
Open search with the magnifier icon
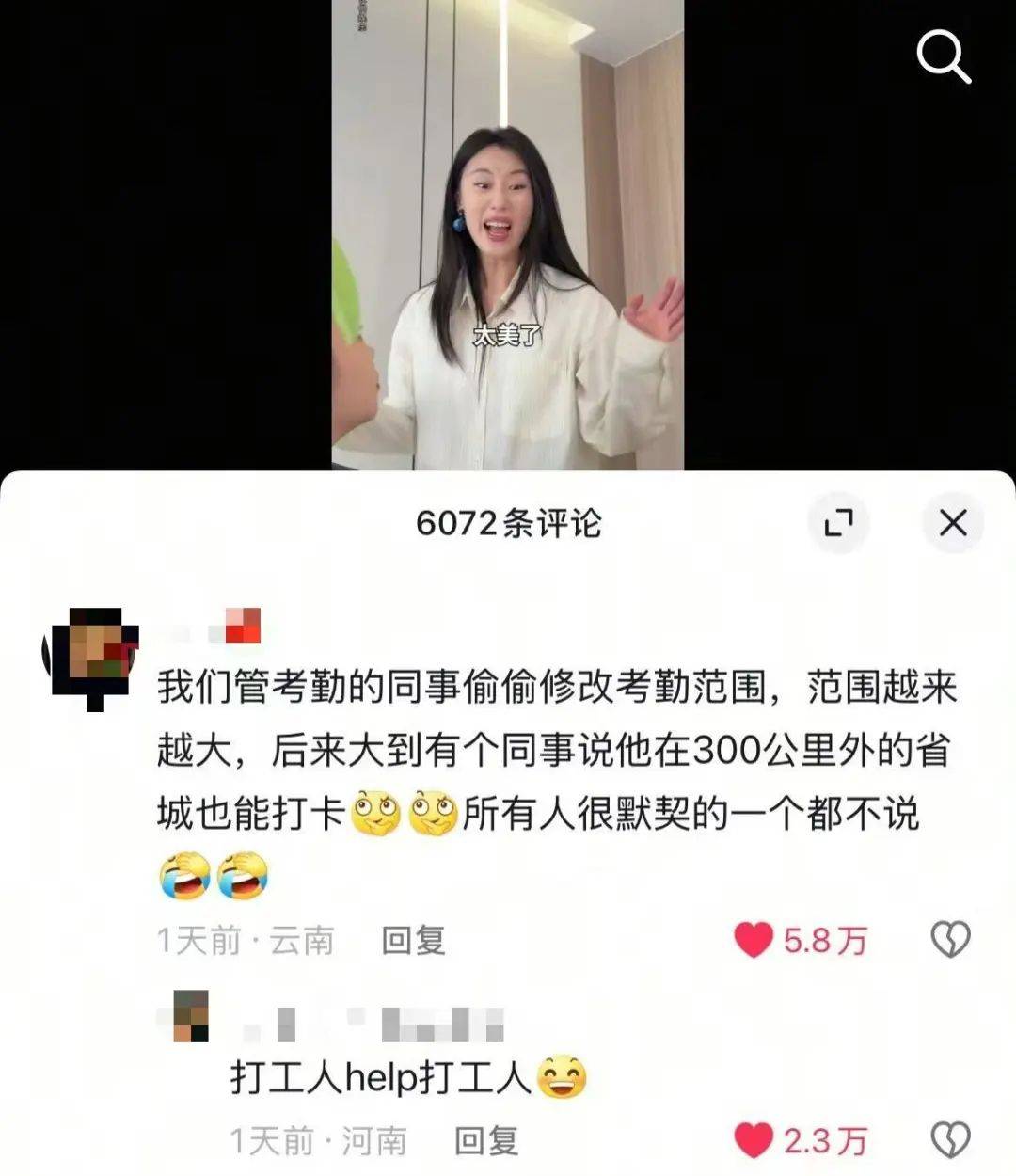[x=944, y=57]
